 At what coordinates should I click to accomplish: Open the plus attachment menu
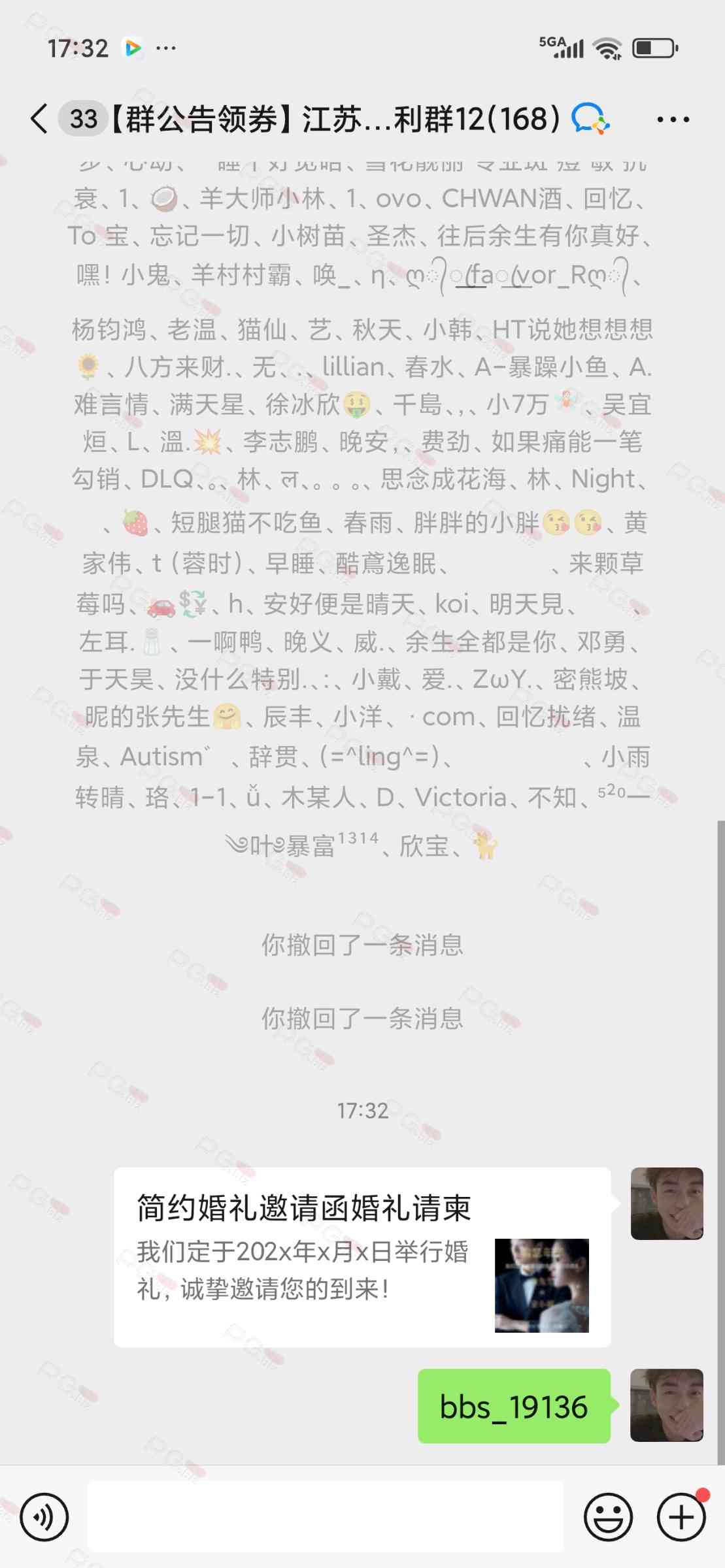point(681,1516)
